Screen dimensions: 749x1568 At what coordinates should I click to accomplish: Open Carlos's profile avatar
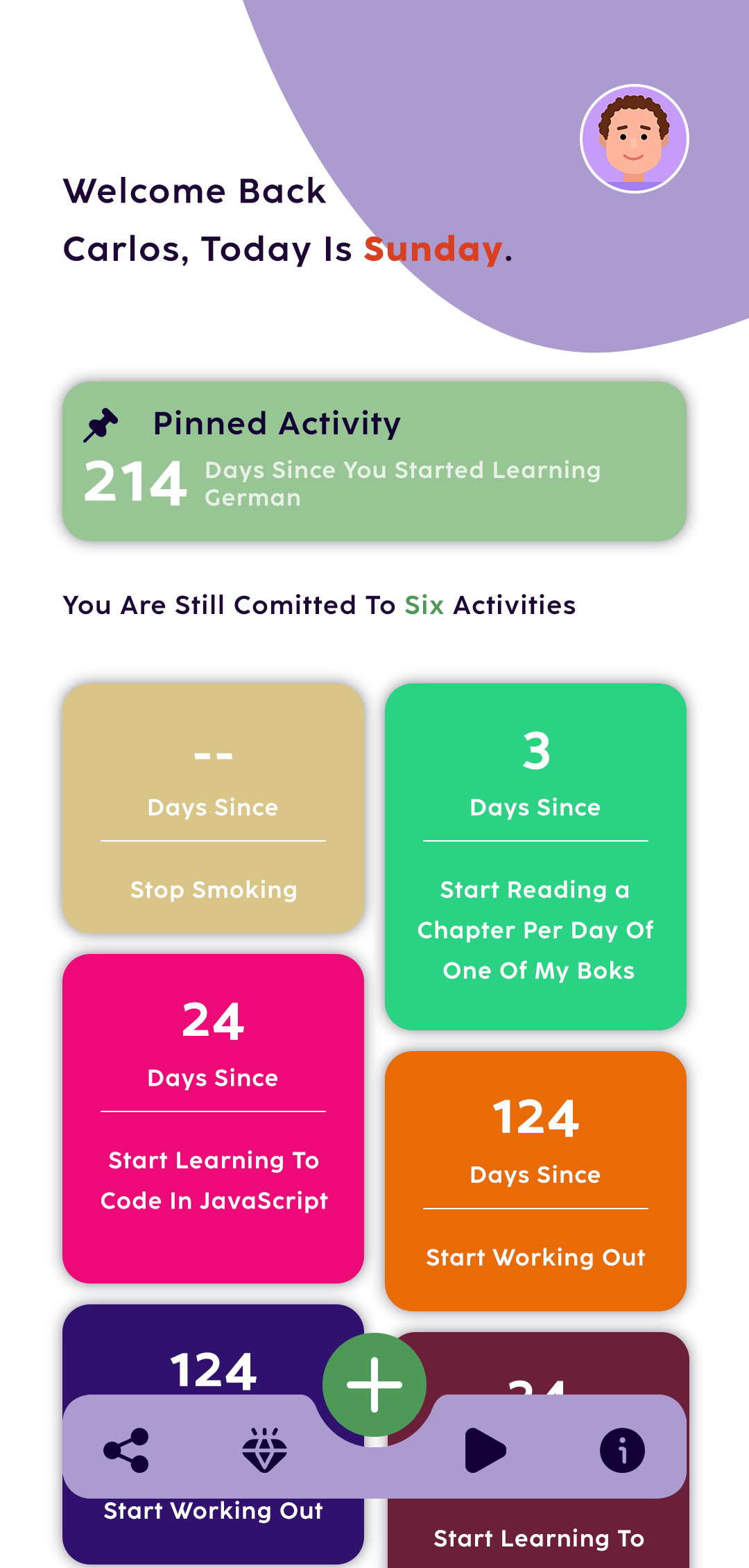click(x=634, y=139)
